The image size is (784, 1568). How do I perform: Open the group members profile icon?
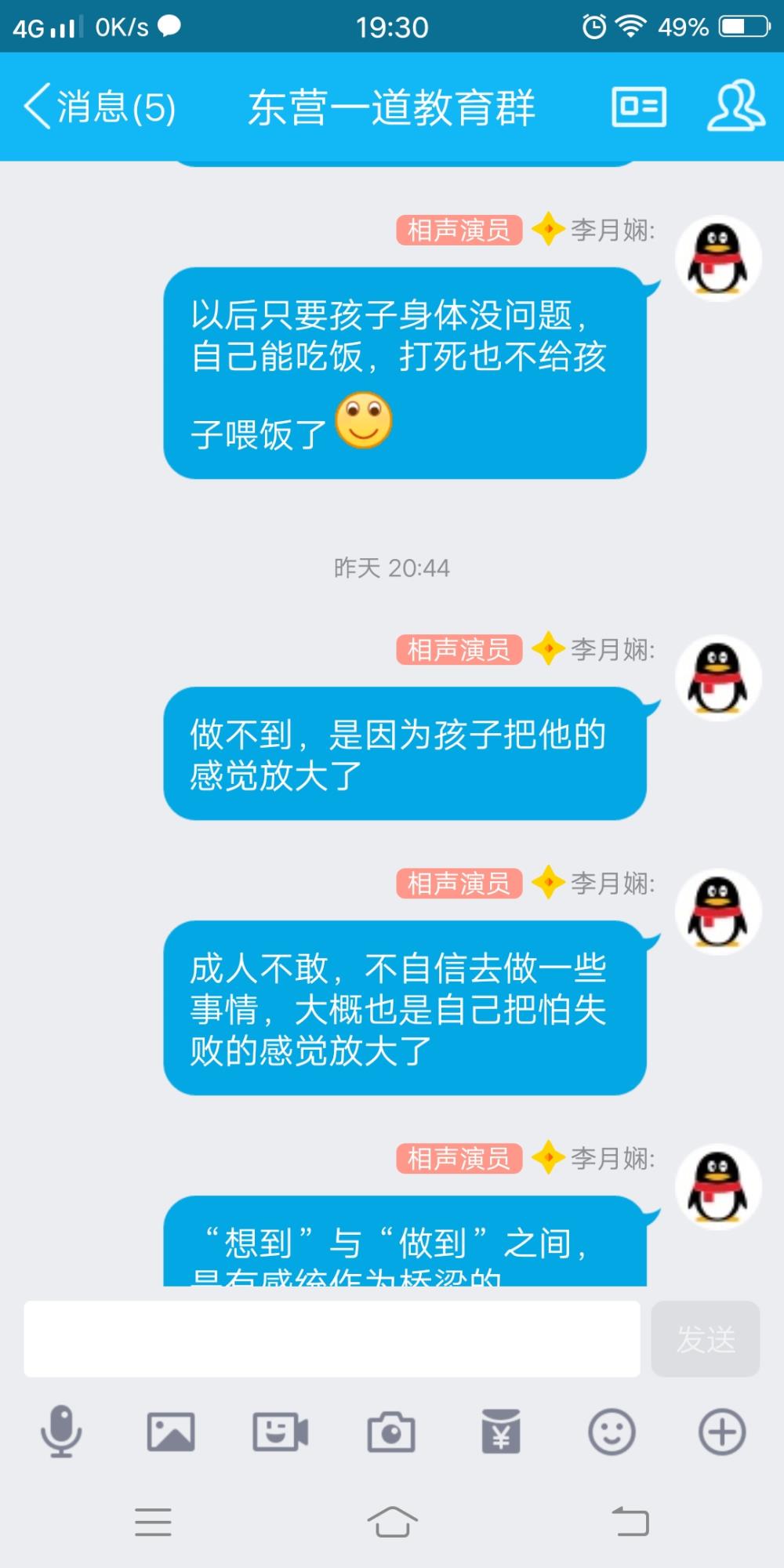click(735, 106)
